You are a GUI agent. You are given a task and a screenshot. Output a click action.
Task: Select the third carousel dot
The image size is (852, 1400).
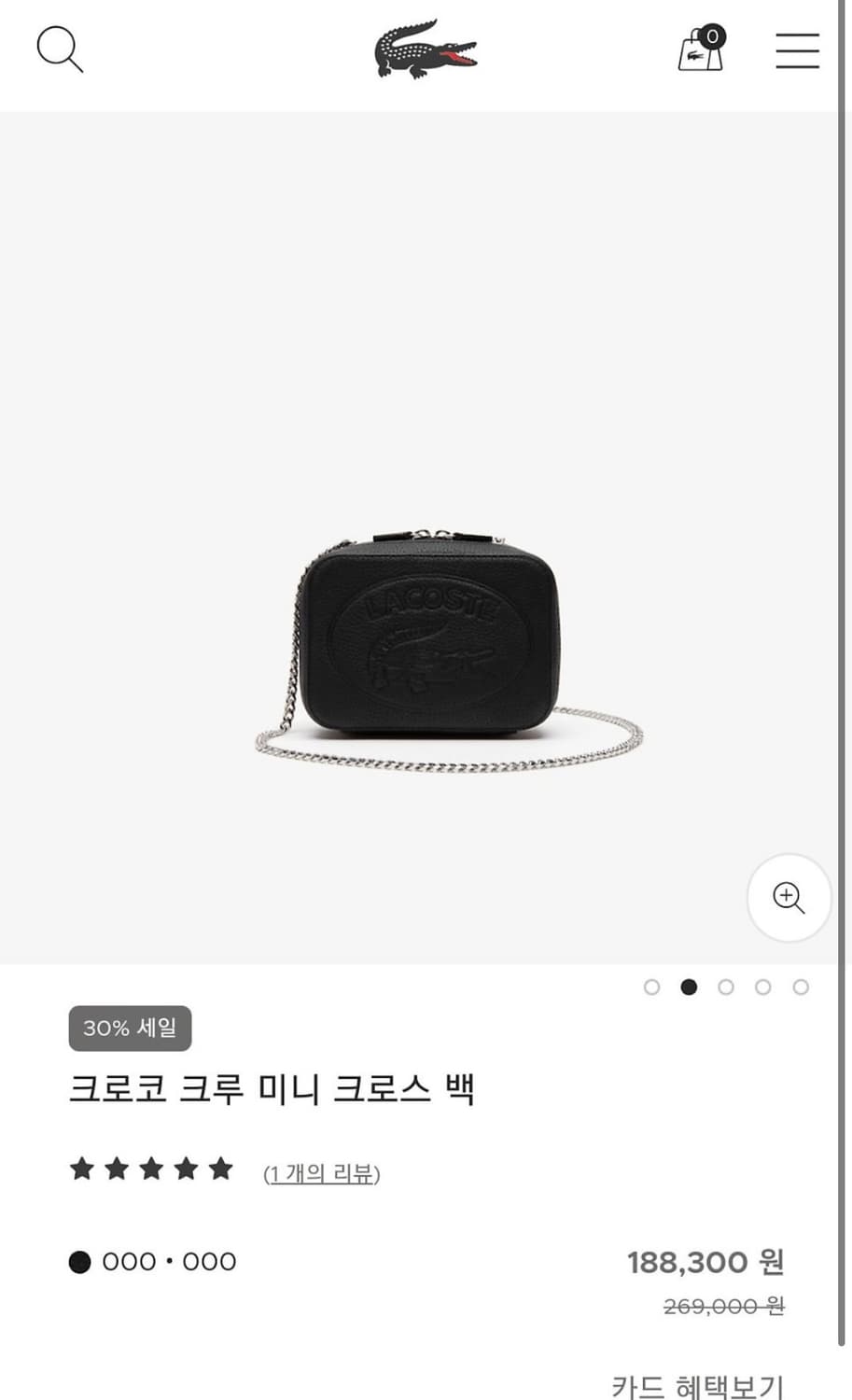(726, 987)
